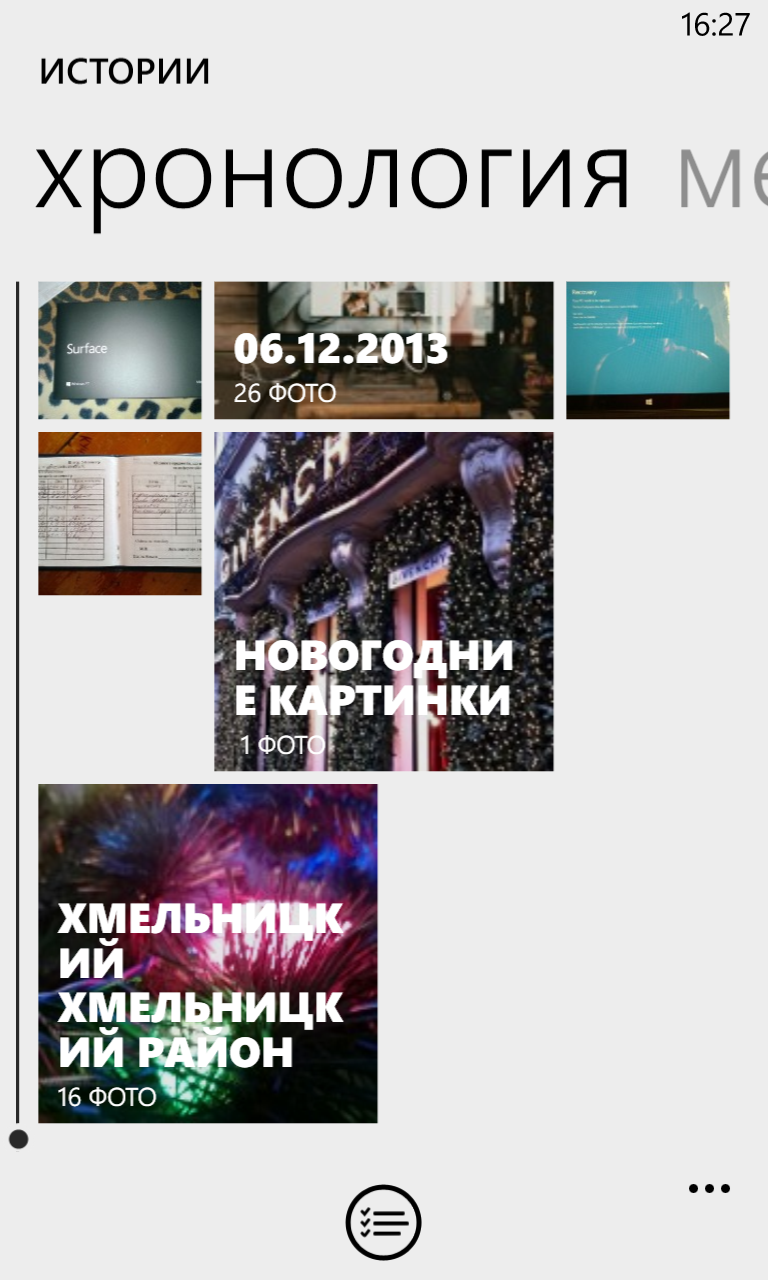Tap the select list icon in app bar

[x=384, y=1222]
